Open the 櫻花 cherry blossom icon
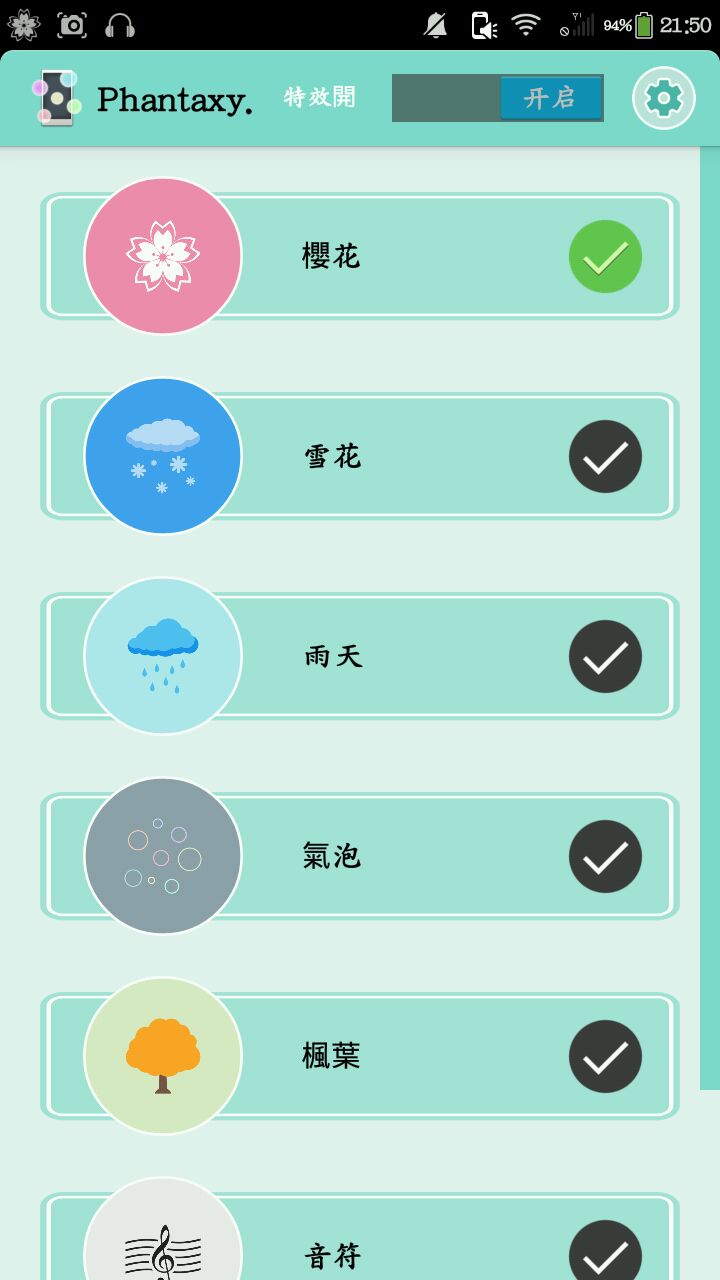The image size is (720, 1280). 163,256
